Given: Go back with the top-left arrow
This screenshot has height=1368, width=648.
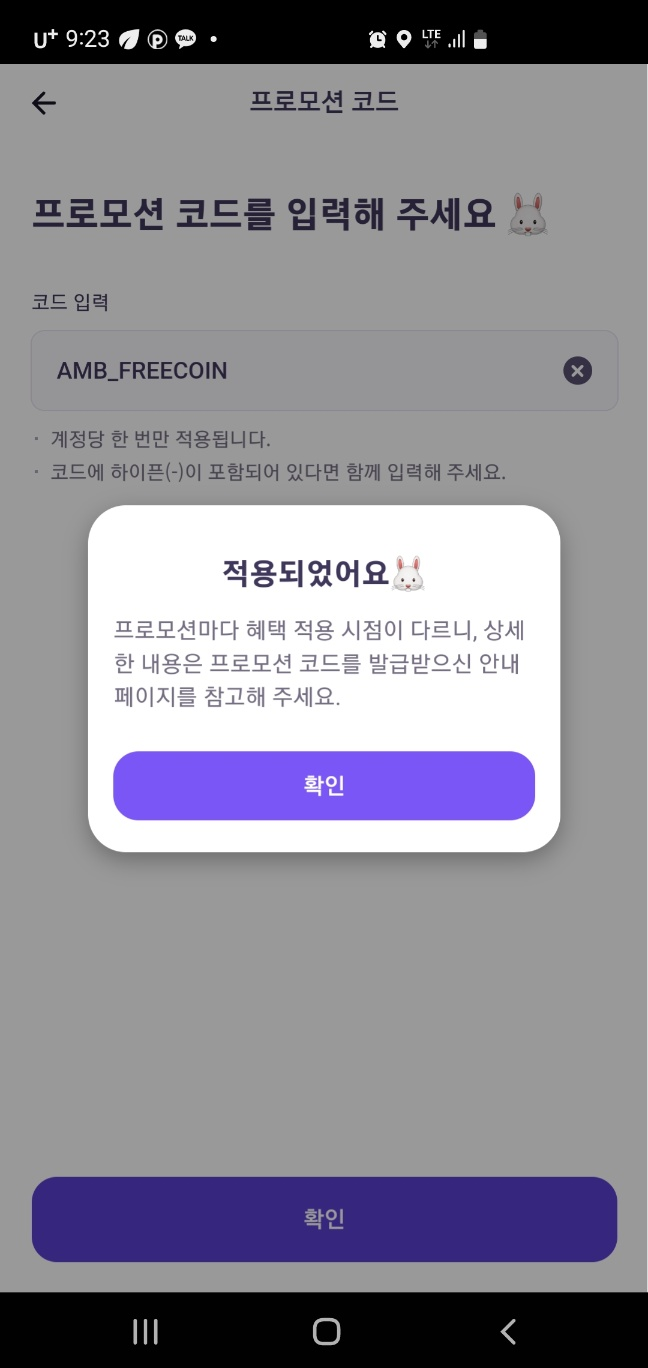Looking at the screenshot, I should coord(44,103).
